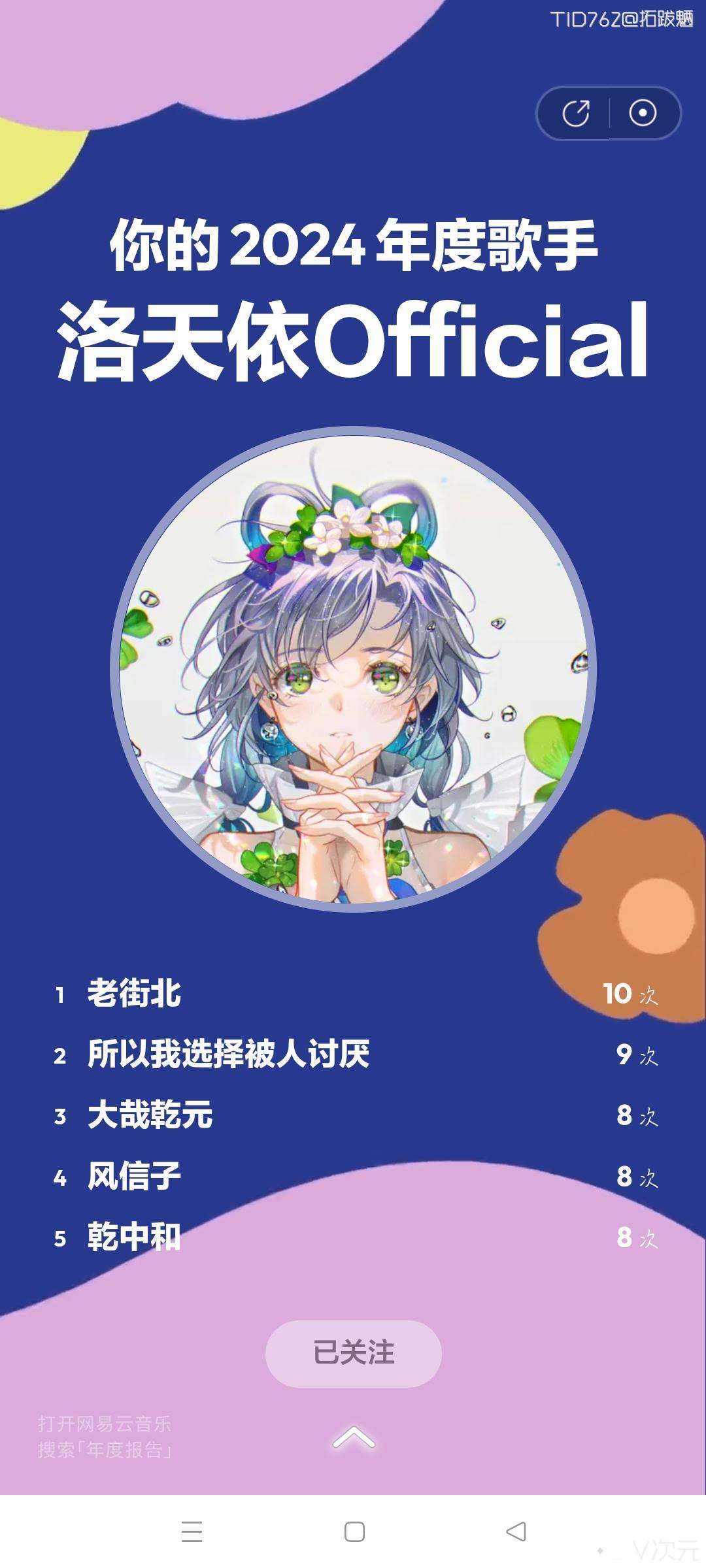Open the song 风信子
The width and height of the screenshot is (706, 1568).
(135, 1177)
